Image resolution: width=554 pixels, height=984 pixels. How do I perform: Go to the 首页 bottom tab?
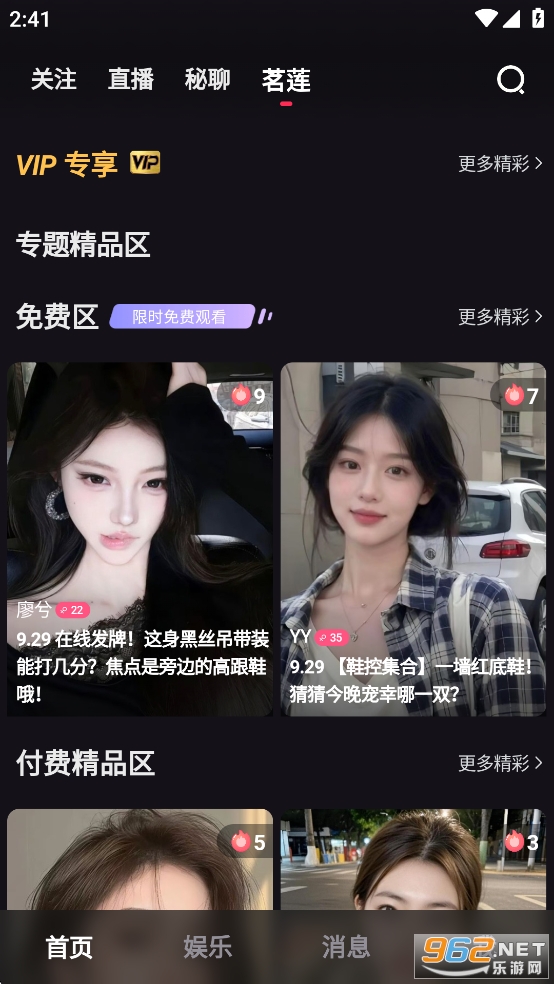coord(70,947)
